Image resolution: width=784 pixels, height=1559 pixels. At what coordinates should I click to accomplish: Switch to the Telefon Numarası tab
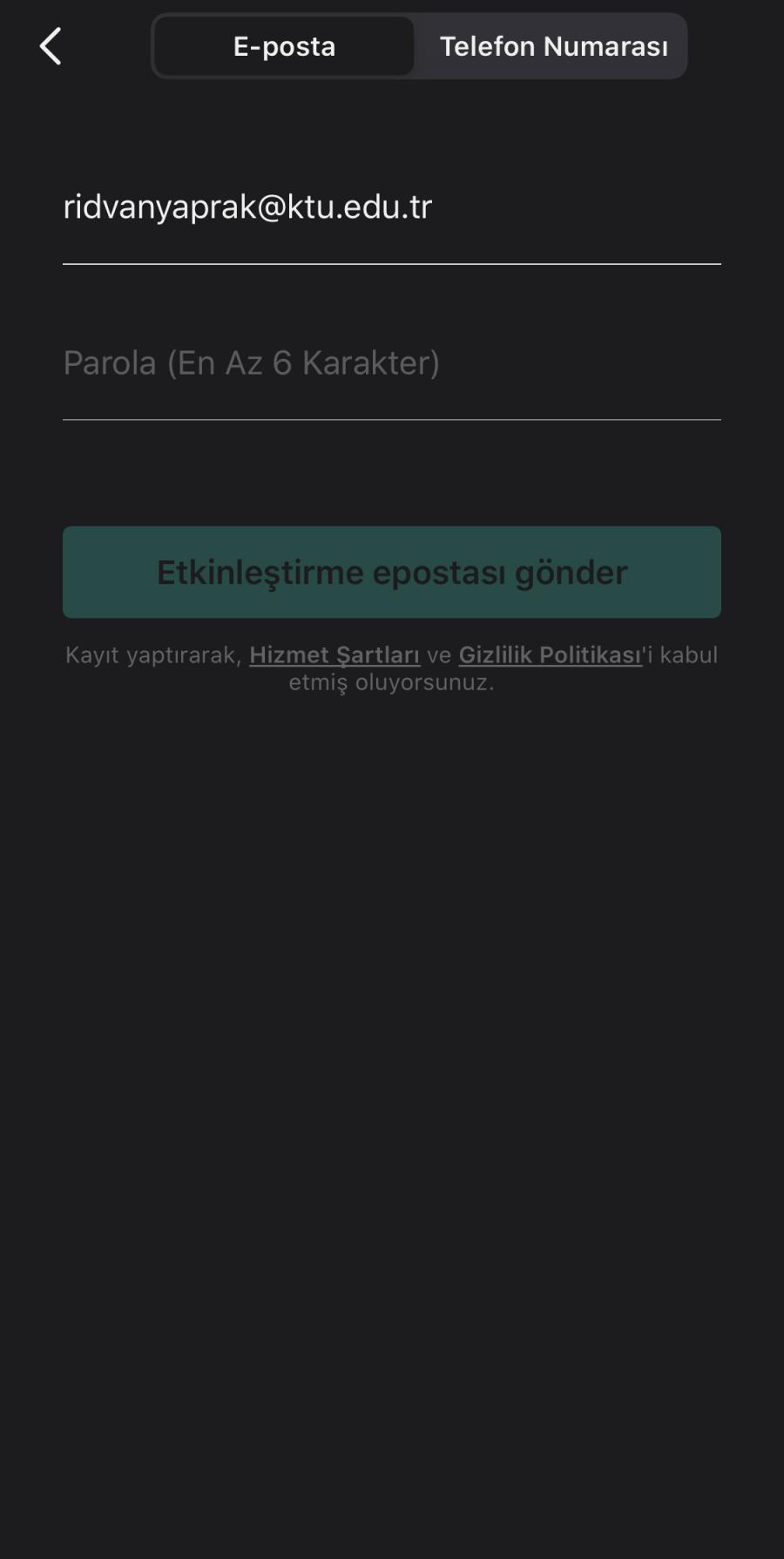click(x=553, y=46)
